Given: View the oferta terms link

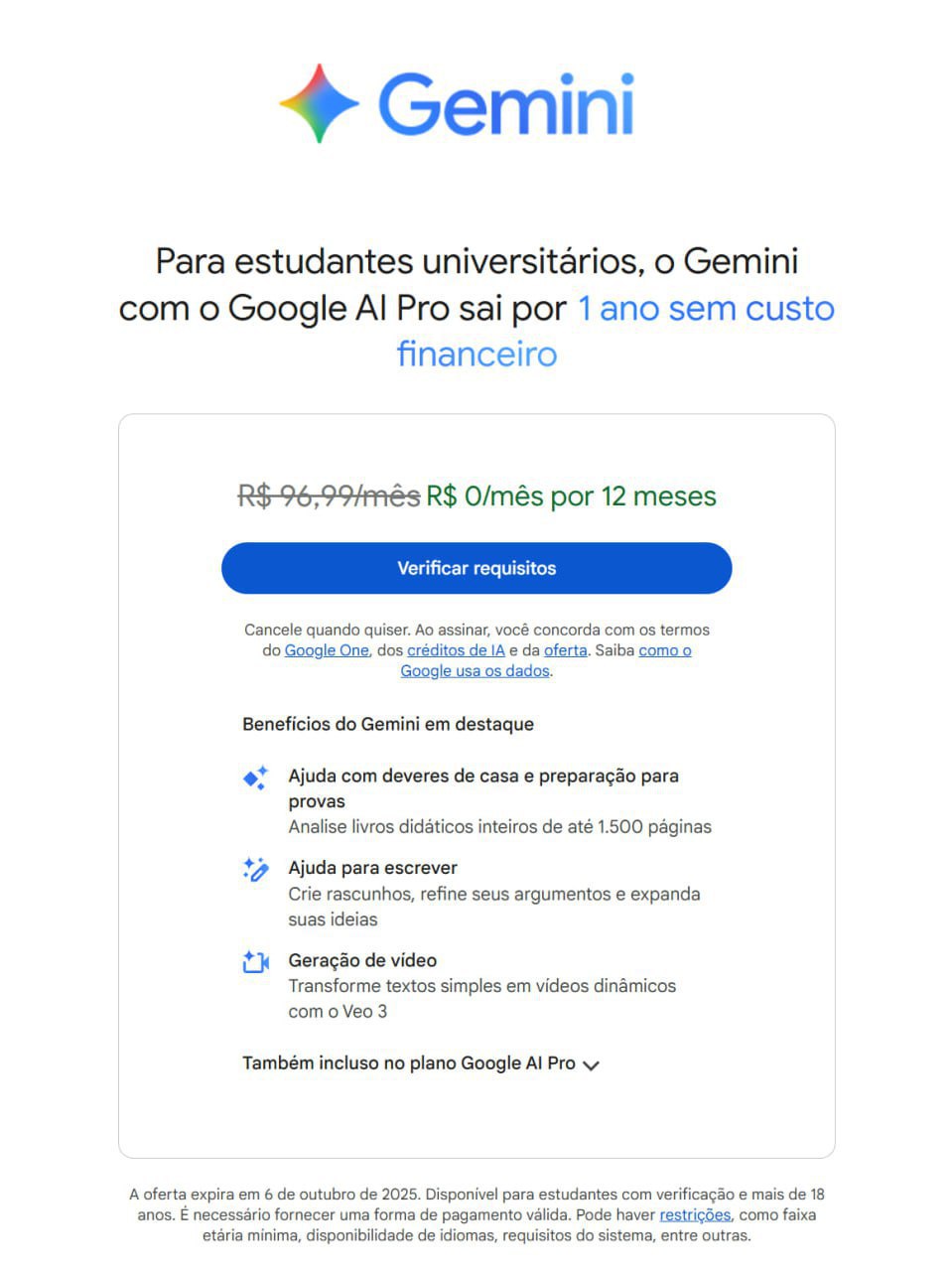Looking at the screenshot, I should (565, 650).
